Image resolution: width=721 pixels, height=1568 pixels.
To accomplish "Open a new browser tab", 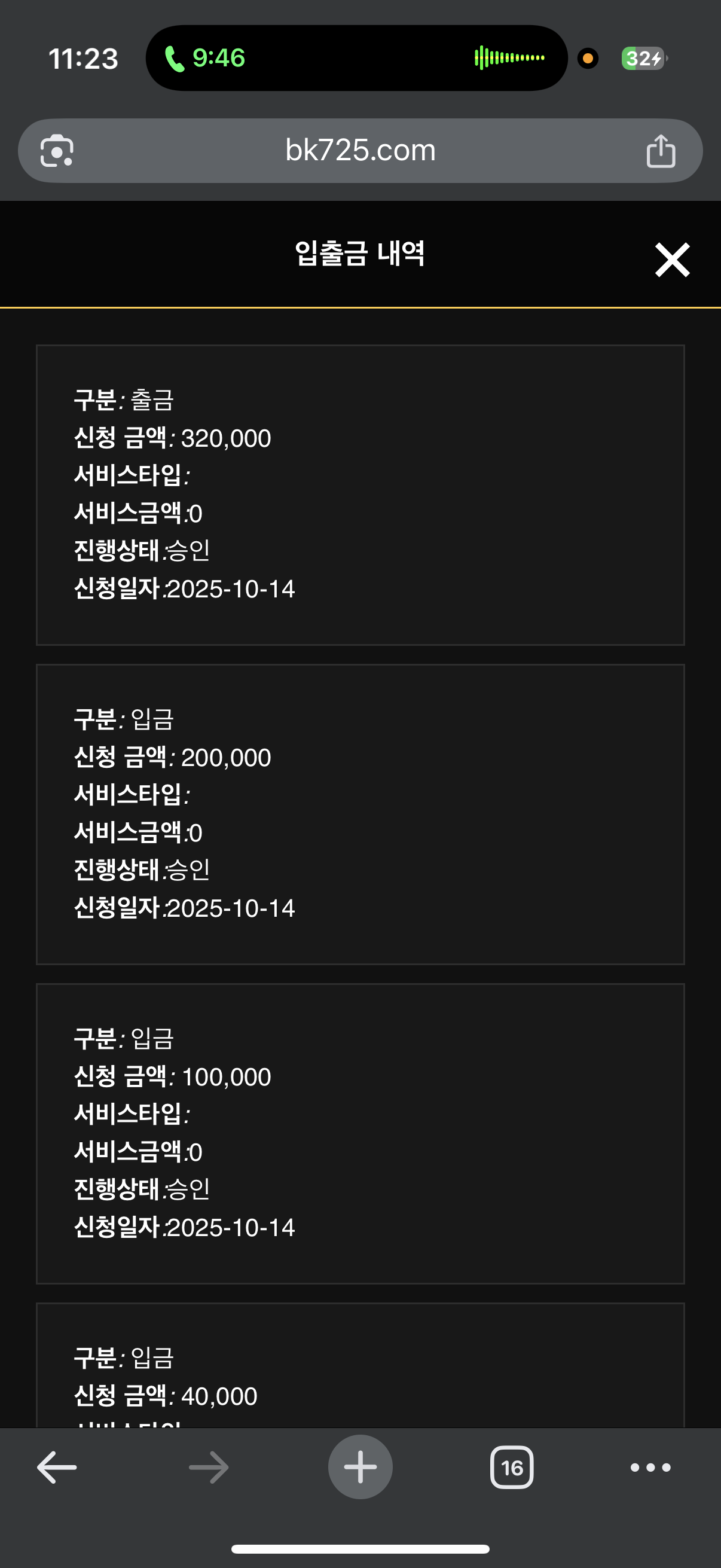I will click(360, 1468).
